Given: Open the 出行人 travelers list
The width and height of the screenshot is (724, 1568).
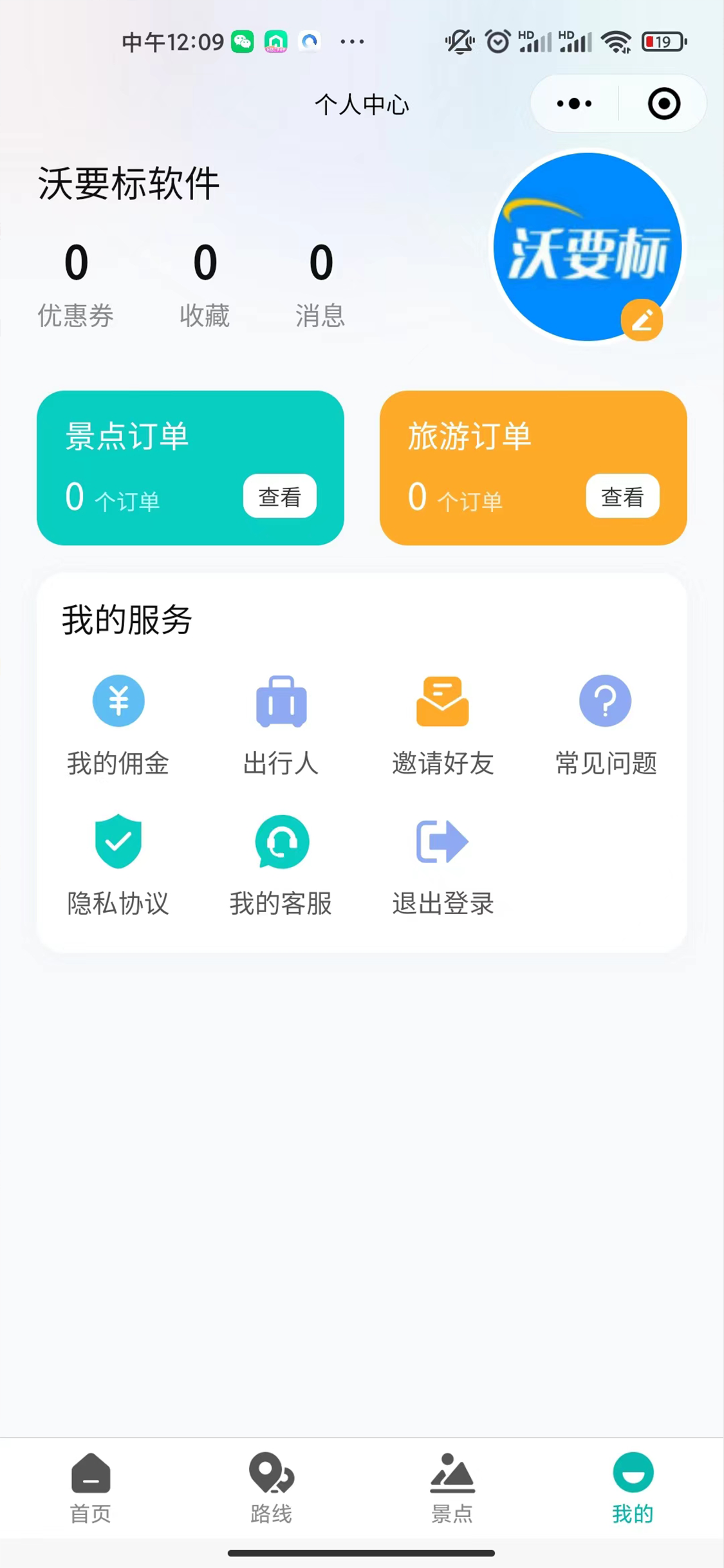Looking at the screenshot, I should pos(281,725).
